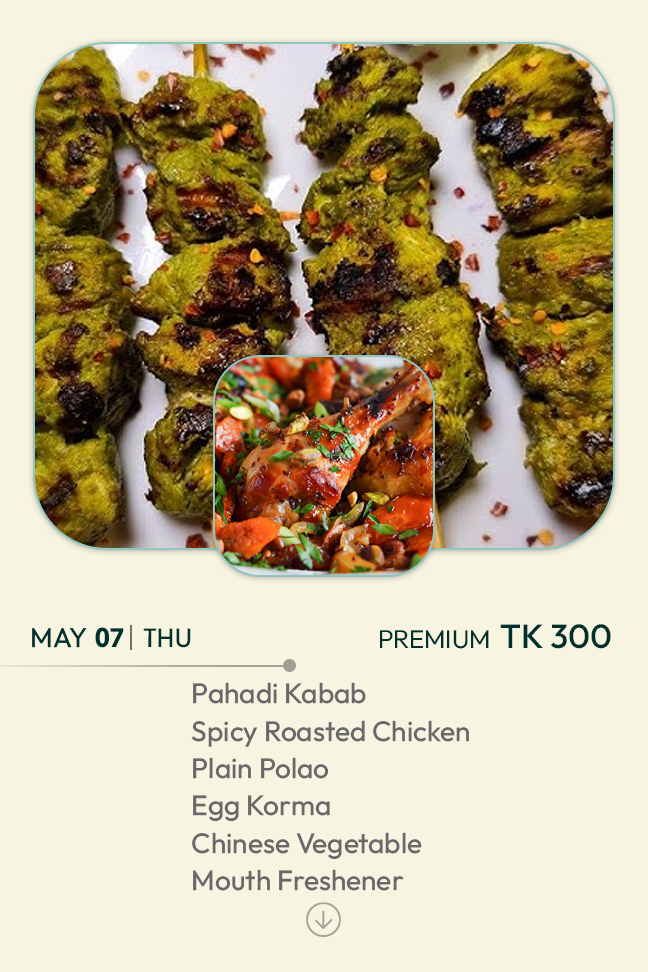View the Spicy Roasted Chicken inset photo
Viewport: 648px width, 972px height.
[x=324, y=464]
